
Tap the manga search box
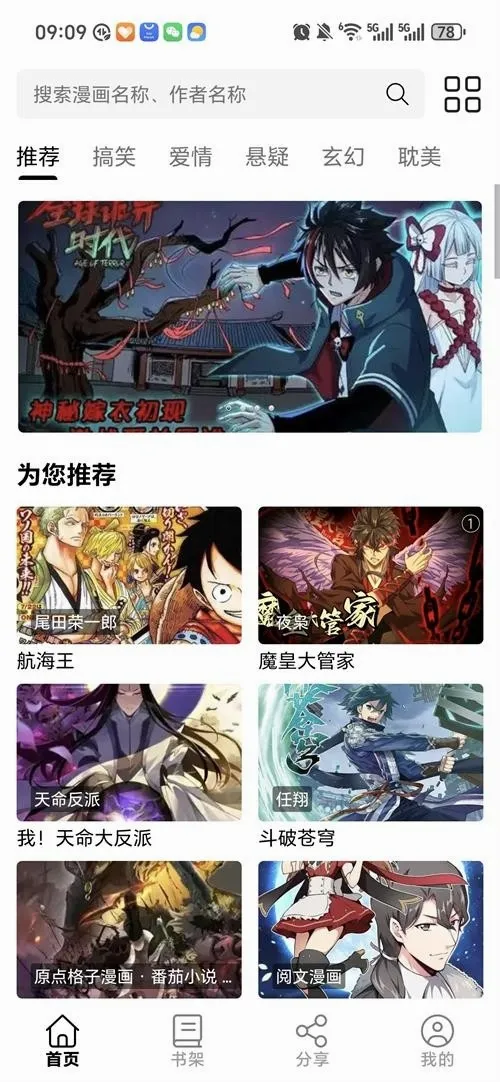coord(220,94)
